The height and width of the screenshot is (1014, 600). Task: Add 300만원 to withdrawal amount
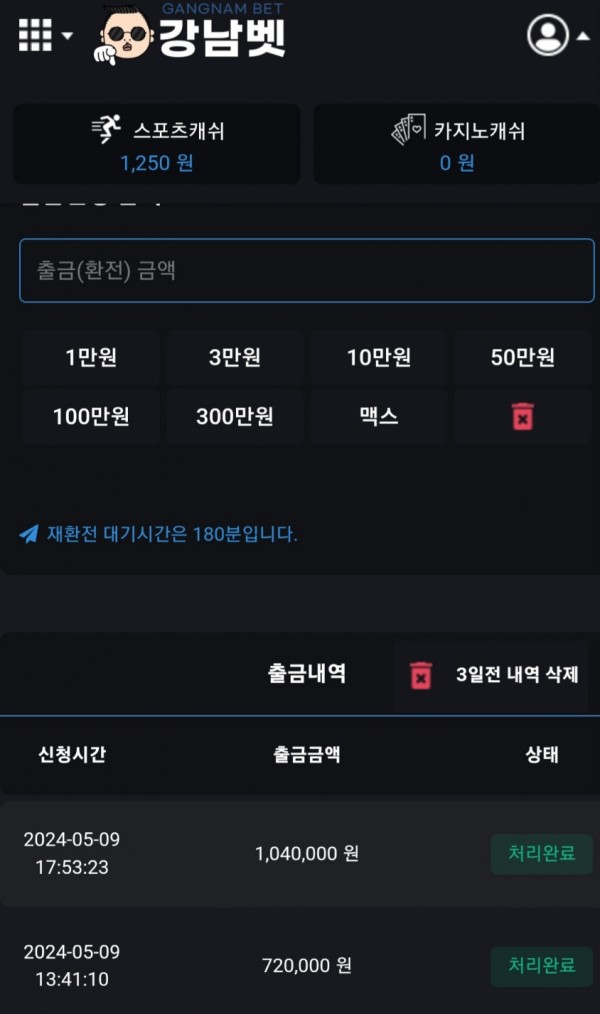235,417
